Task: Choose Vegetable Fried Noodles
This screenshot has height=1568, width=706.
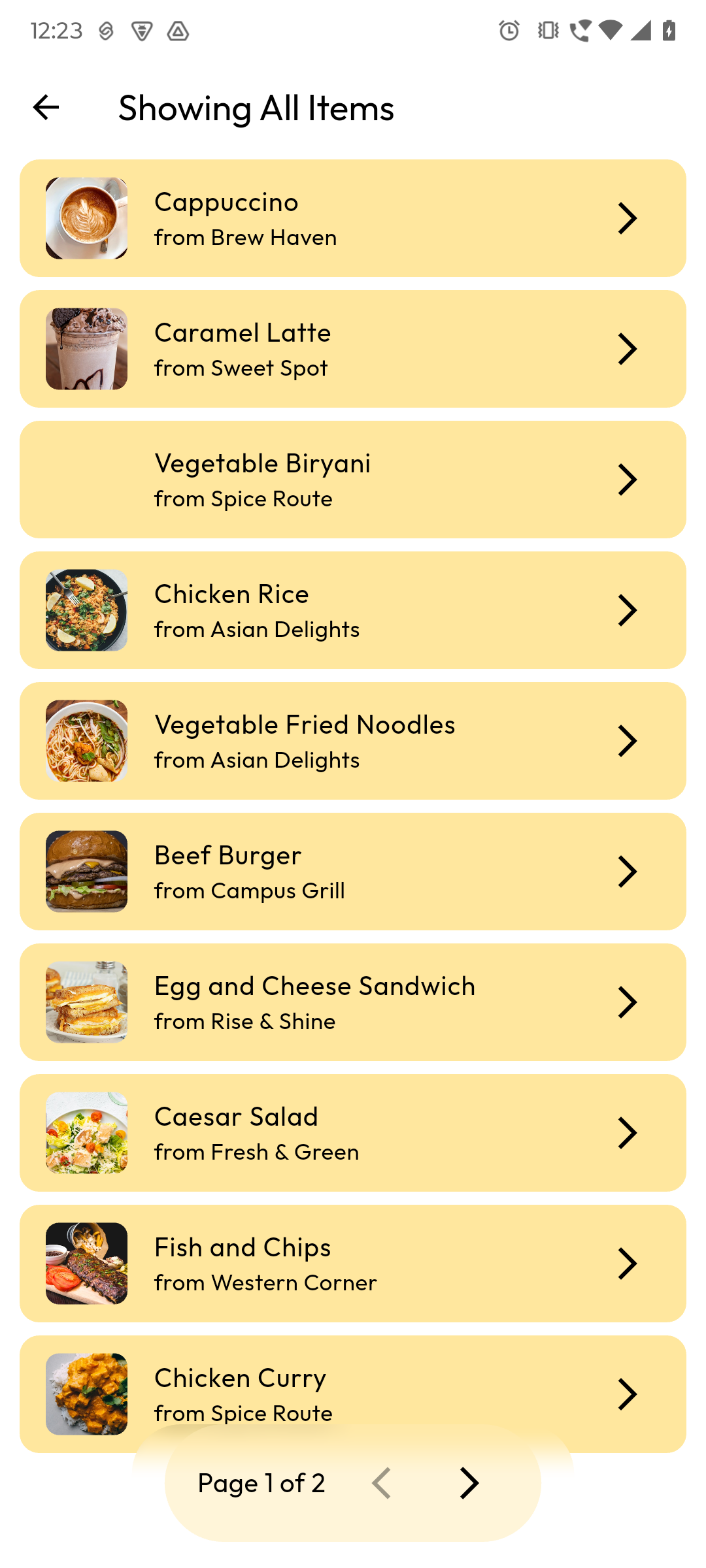Action: pos(353,741)
